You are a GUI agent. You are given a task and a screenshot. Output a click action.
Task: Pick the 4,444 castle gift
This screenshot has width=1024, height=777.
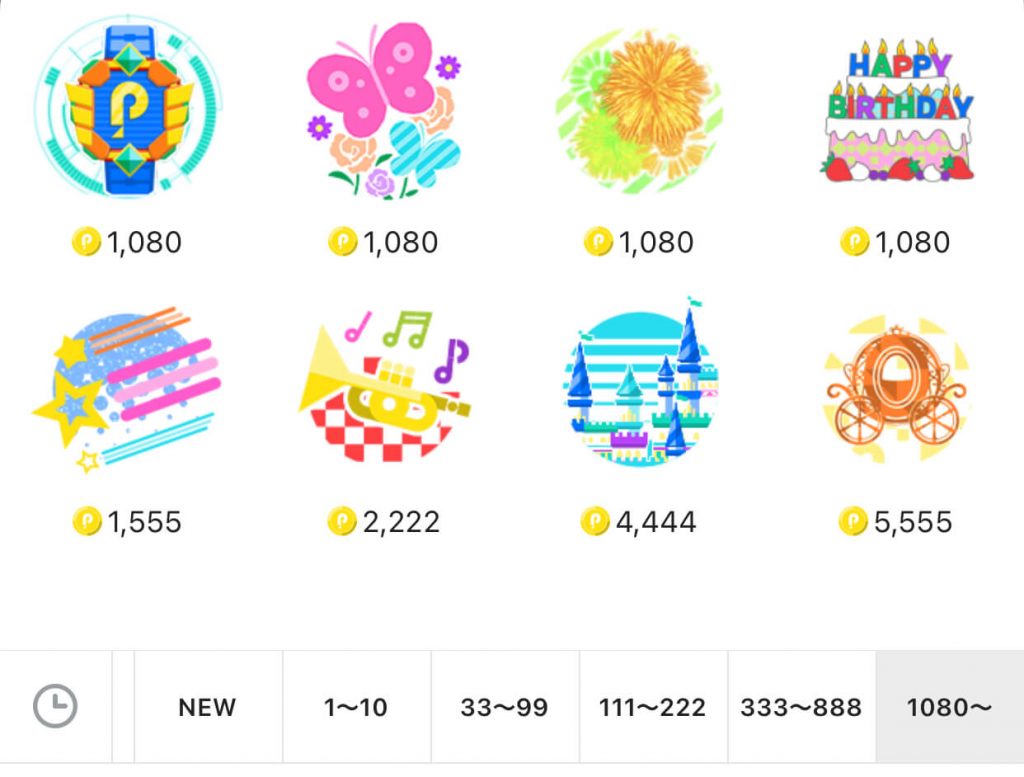638,390
